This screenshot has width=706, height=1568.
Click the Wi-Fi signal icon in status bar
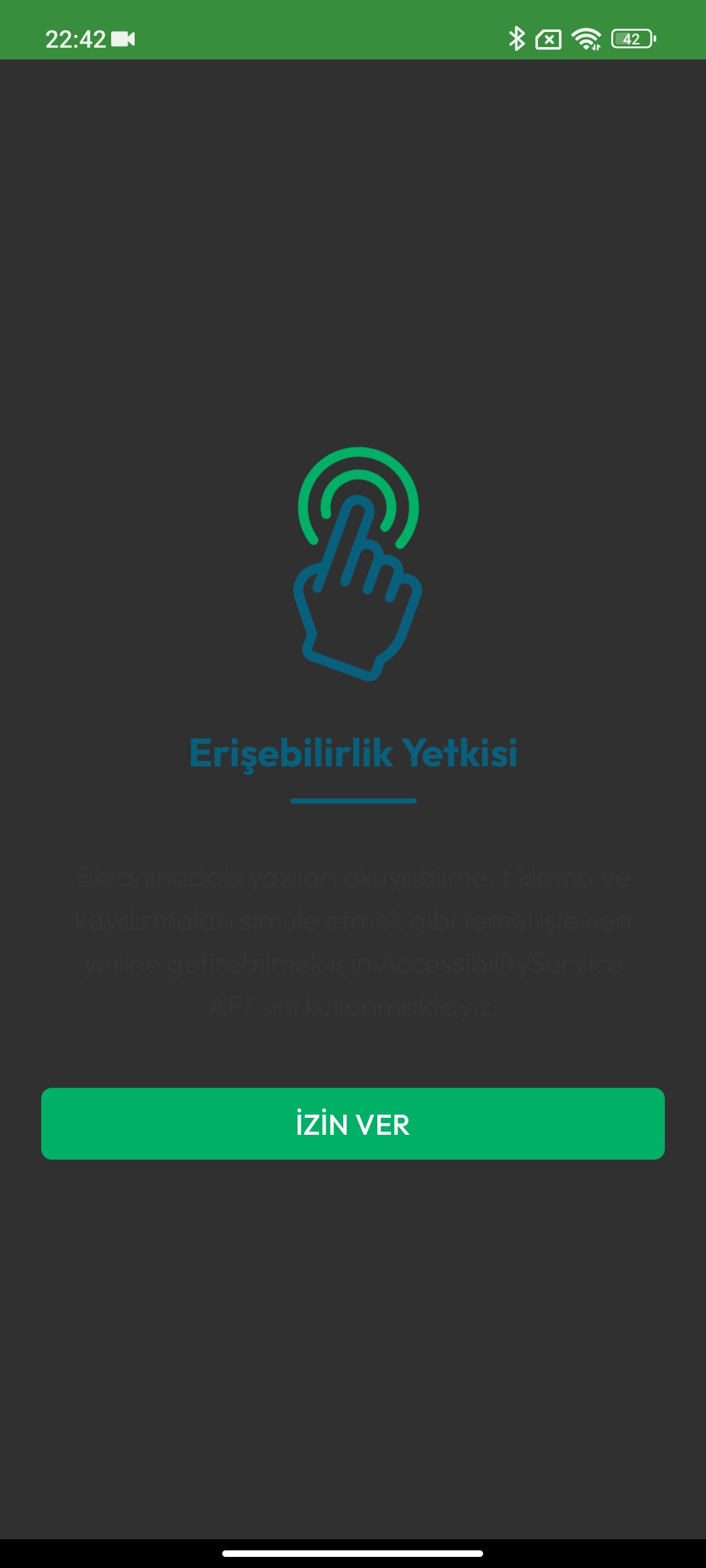coord(586,39)
